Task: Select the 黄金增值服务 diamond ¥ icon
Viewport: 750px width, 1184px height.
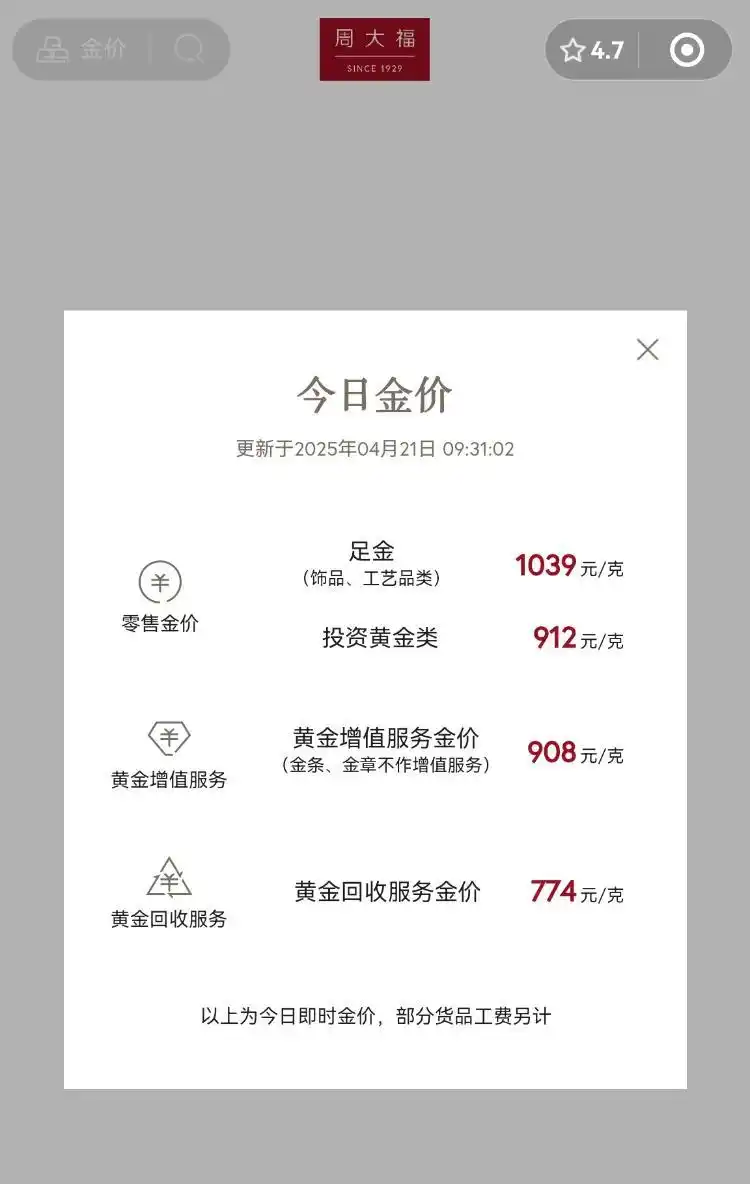Action: tap(168, 738)
